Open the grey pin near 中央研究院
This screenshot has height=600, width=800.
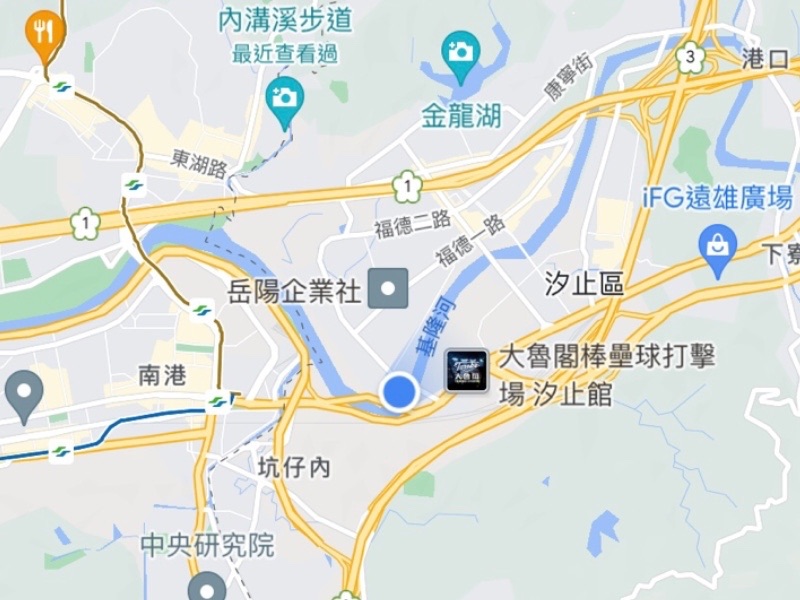click(x=208, y=586)
